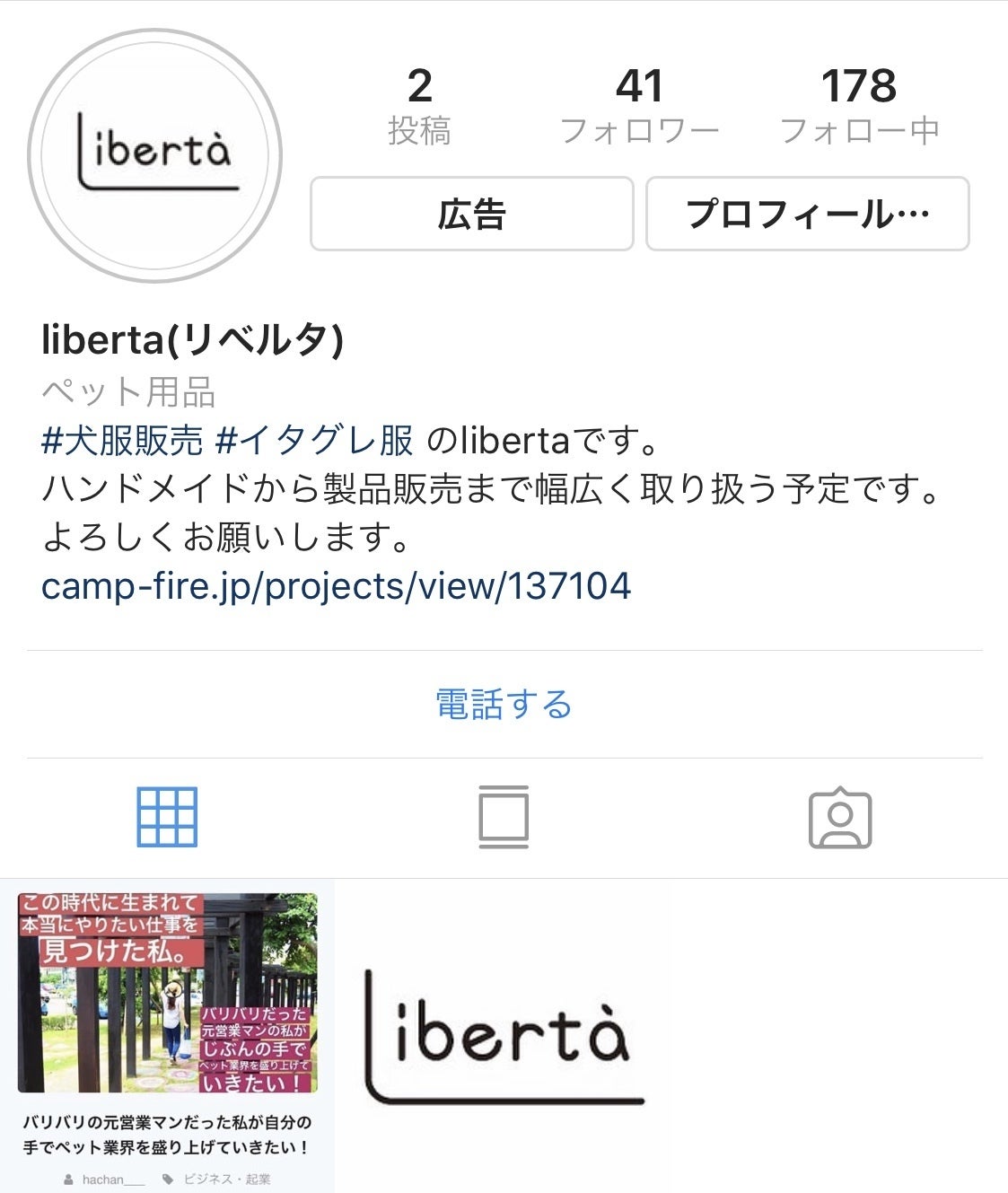1008x1193 pixels.
Task: Open the camp-fire.jp project link
Action: [336, 586]
